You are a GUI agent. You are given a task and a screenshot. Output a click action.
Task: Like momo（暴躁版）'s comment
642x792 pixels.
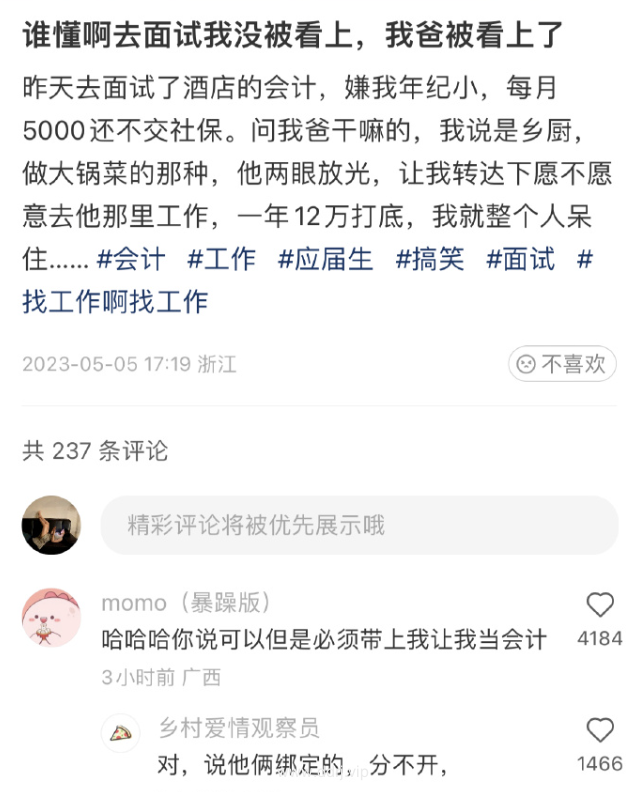[x=599, y=604]
